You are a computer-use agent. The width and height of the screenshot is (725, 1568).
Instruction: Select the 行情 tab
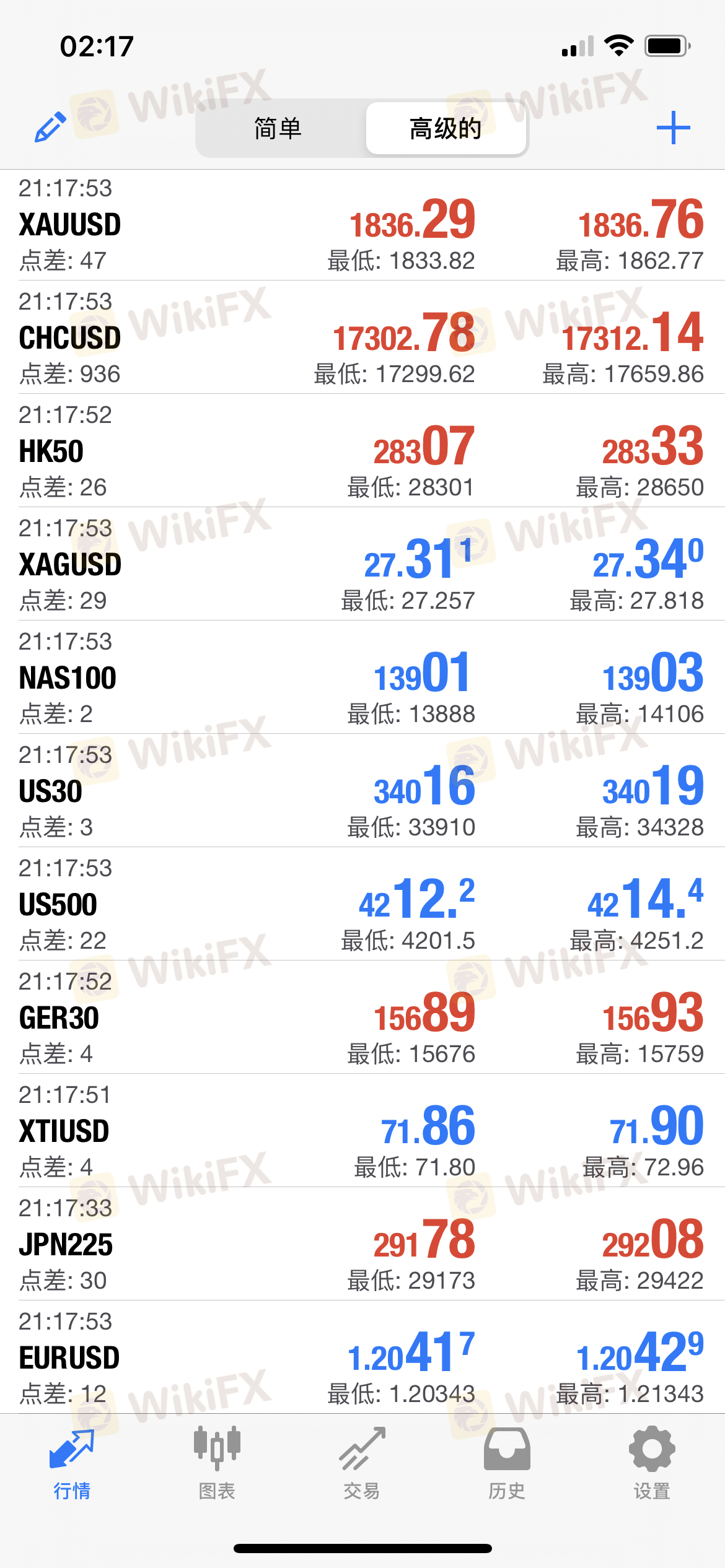[x=72, y=1464]
